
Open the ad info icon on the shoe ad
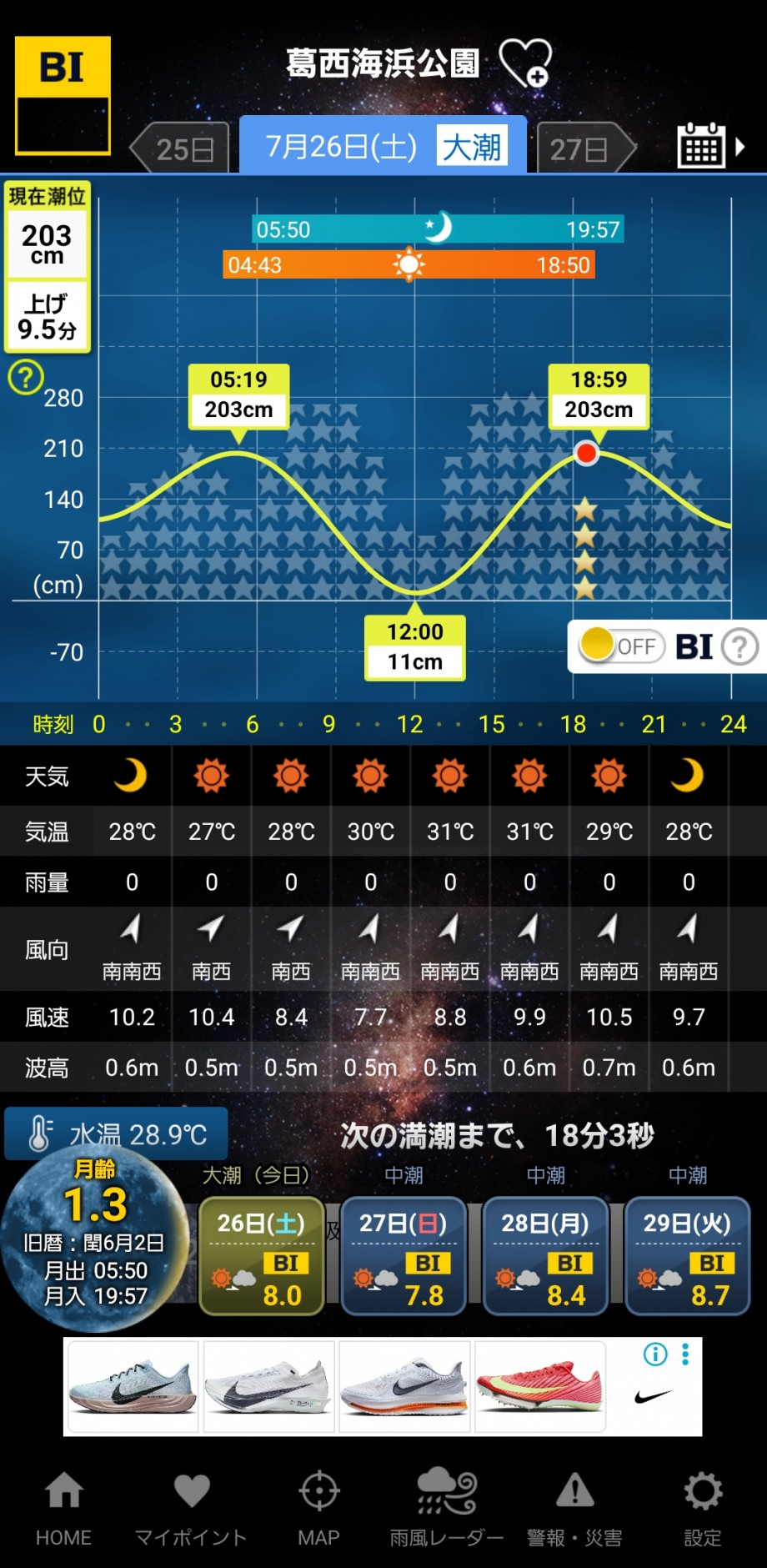[655, 1354]
